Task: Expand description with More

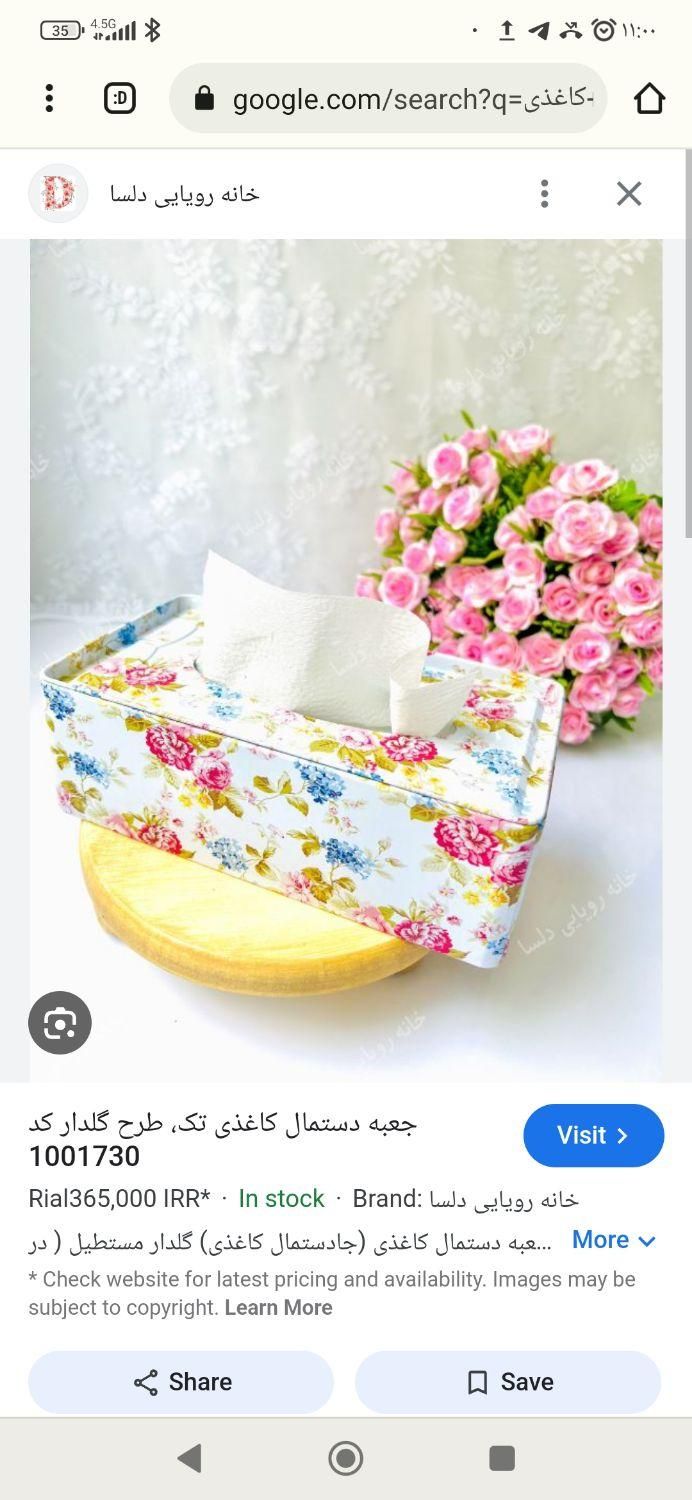Action: [x=613, y=1240]
